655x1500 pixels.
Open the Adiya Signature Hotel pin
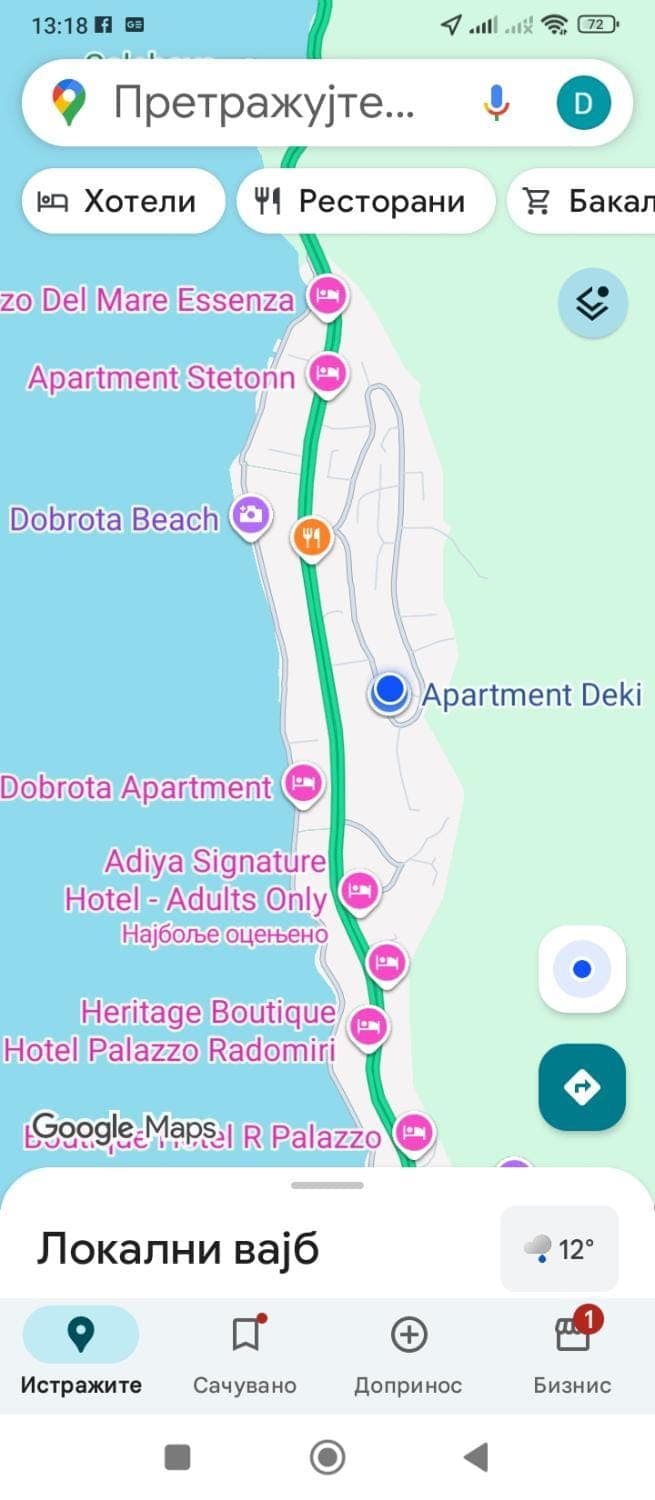(358, 888)
